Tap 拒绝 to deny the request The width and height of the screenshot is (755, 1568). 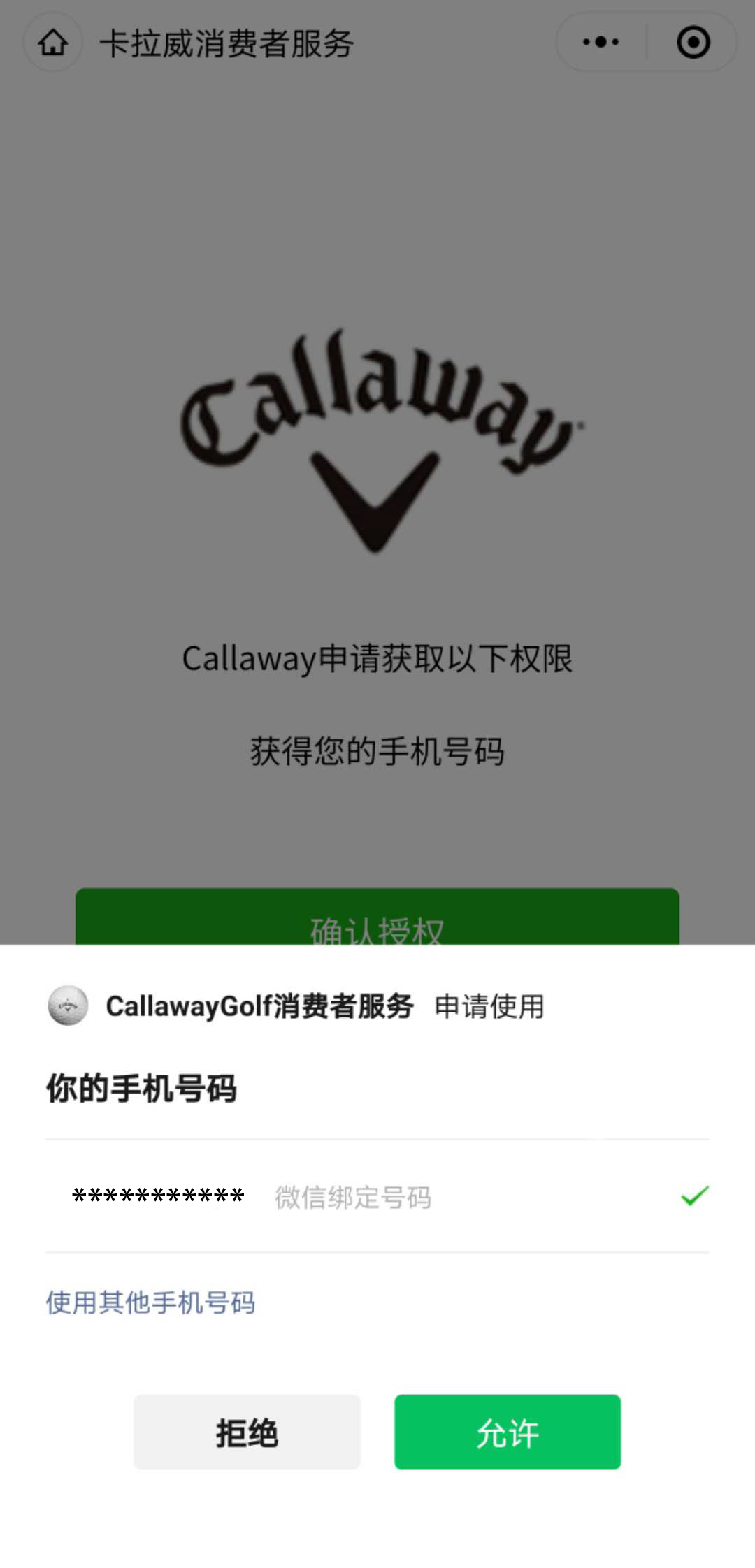[x=247, y=1432]
